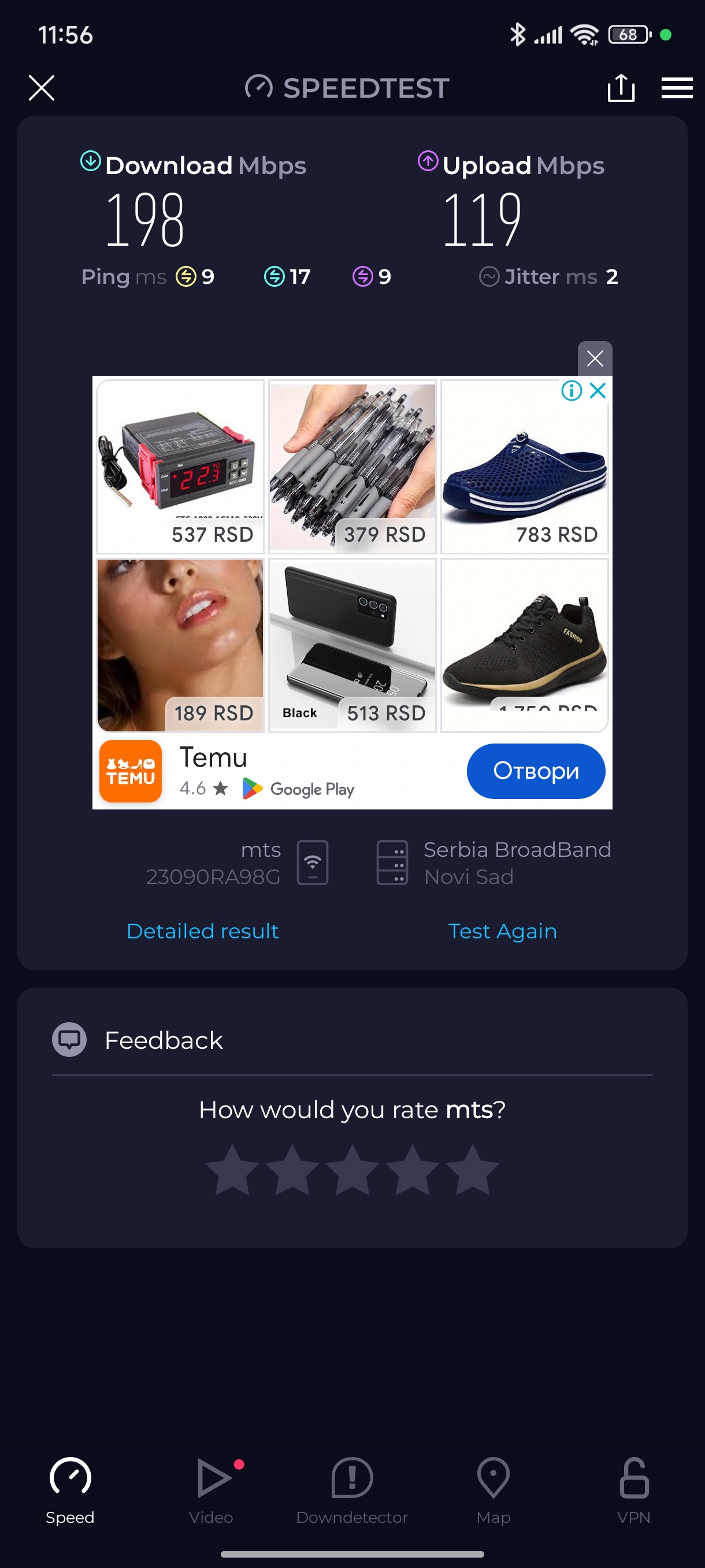The image size is (705, 1568).
Task: Open the 783 RSD blue clog product
Action: point(524,467)
